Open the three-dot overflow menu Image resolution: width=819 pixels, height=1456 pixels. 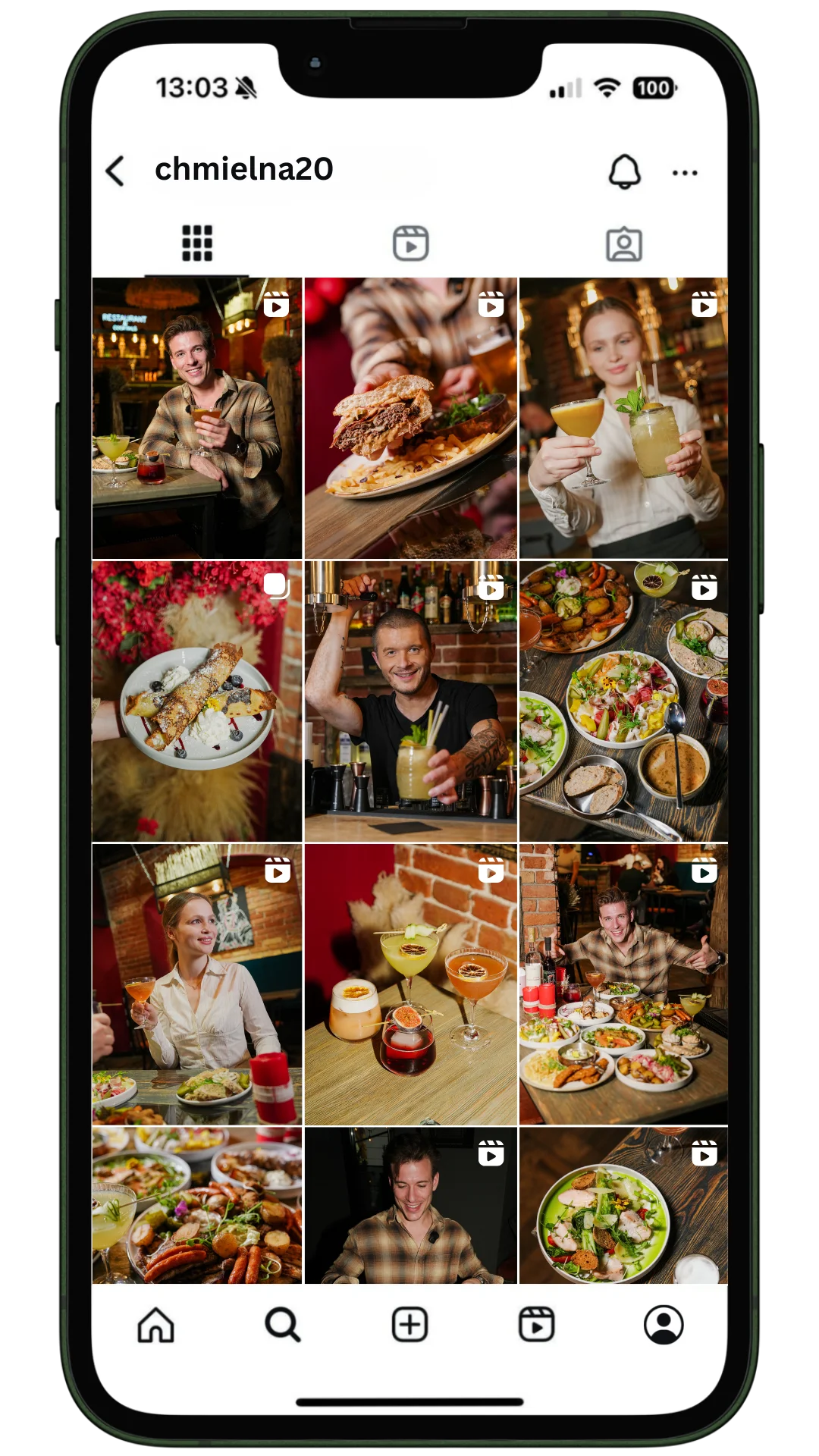point(685,173)
